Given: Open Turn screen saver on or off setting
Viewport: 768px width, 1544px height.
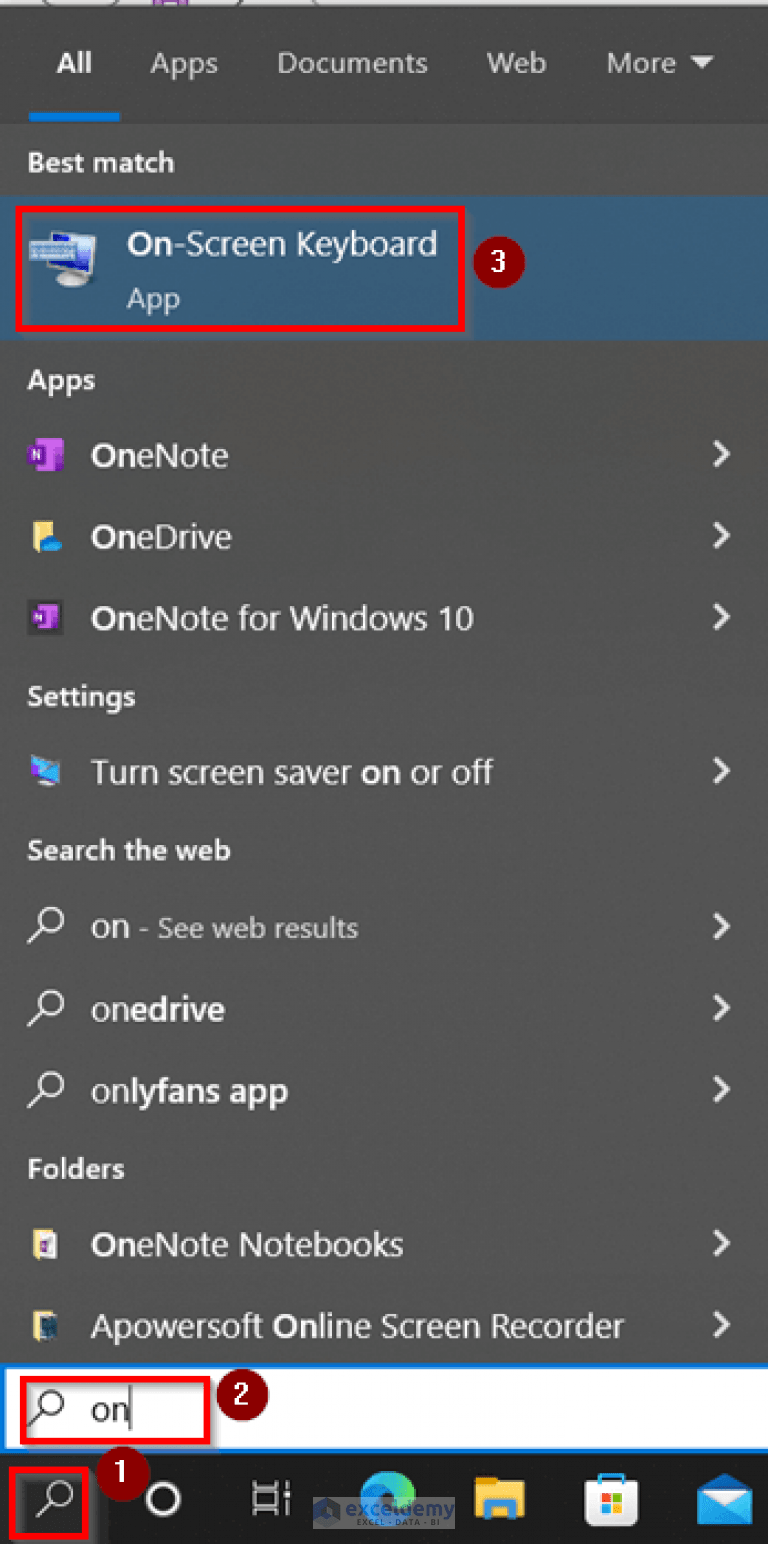Looking at the screenshot, I should click(x=292, y=772).
